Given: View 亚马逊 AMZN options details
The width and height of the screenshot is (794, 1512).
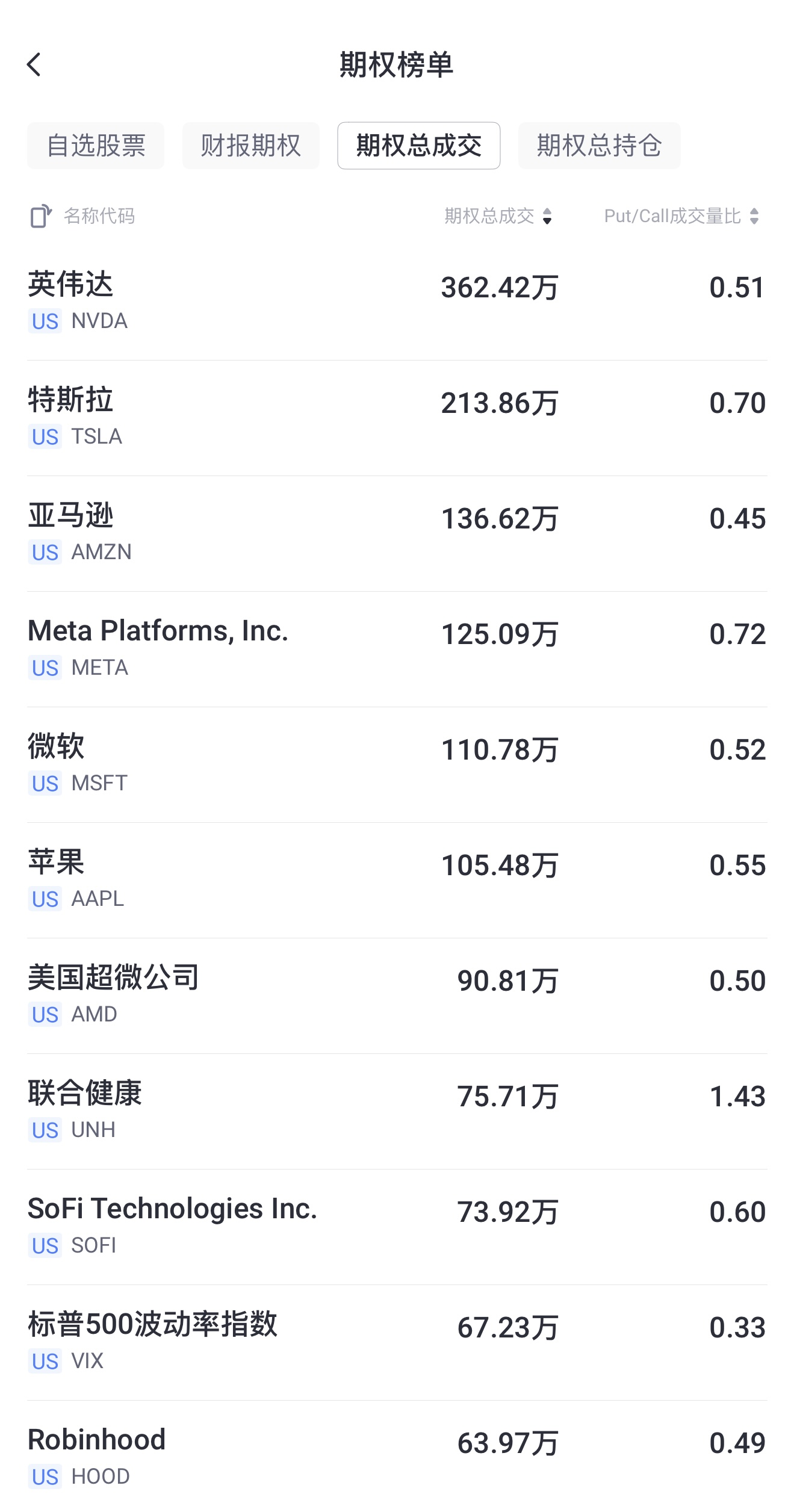Looking at the screenshot, I should point(397,534).
